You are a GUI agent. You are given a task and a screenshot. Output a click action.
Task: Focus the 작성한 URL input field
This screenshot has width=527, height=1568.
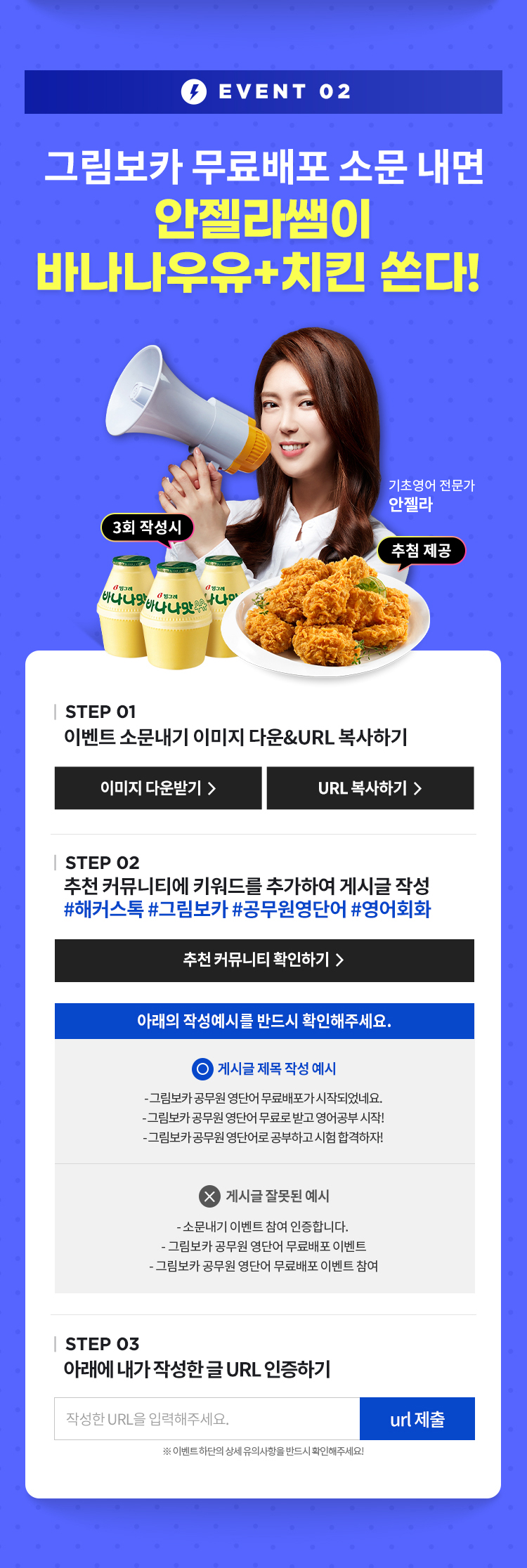click(207, 1418)
